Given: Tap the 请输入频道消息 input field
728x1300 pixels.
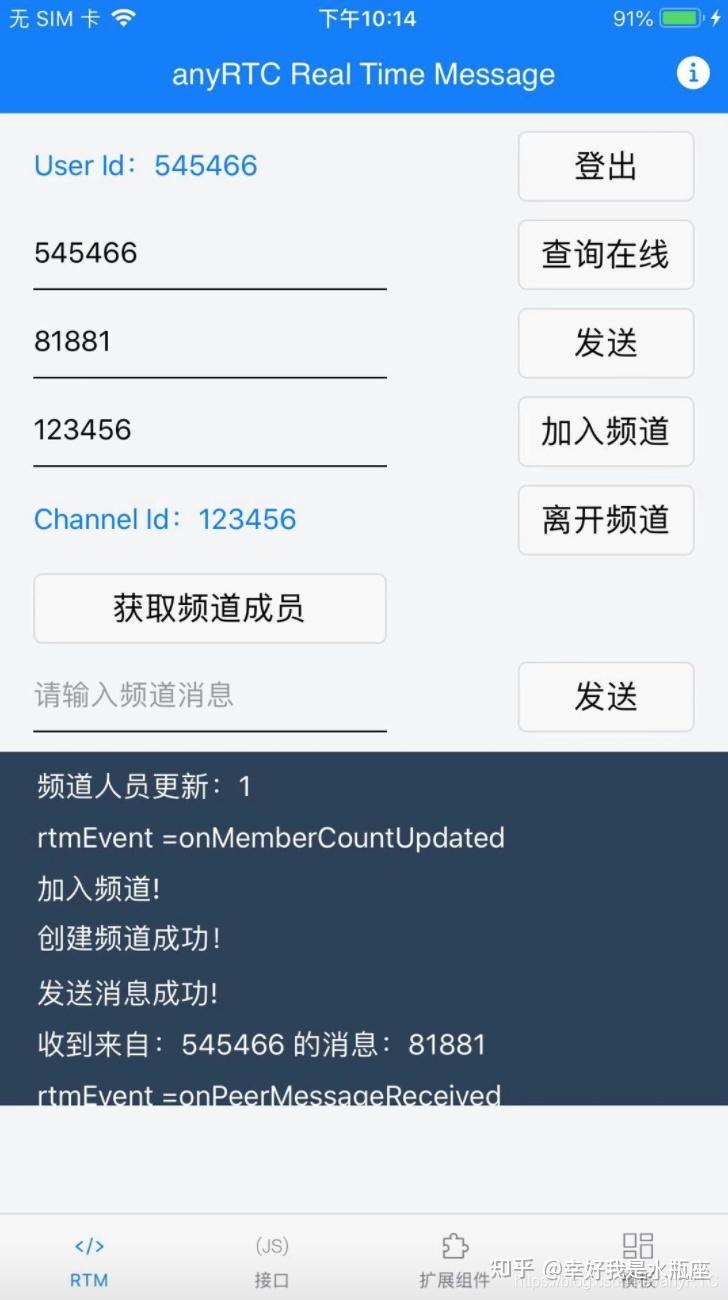Looking at the screenshot, I should click(209, 696).
